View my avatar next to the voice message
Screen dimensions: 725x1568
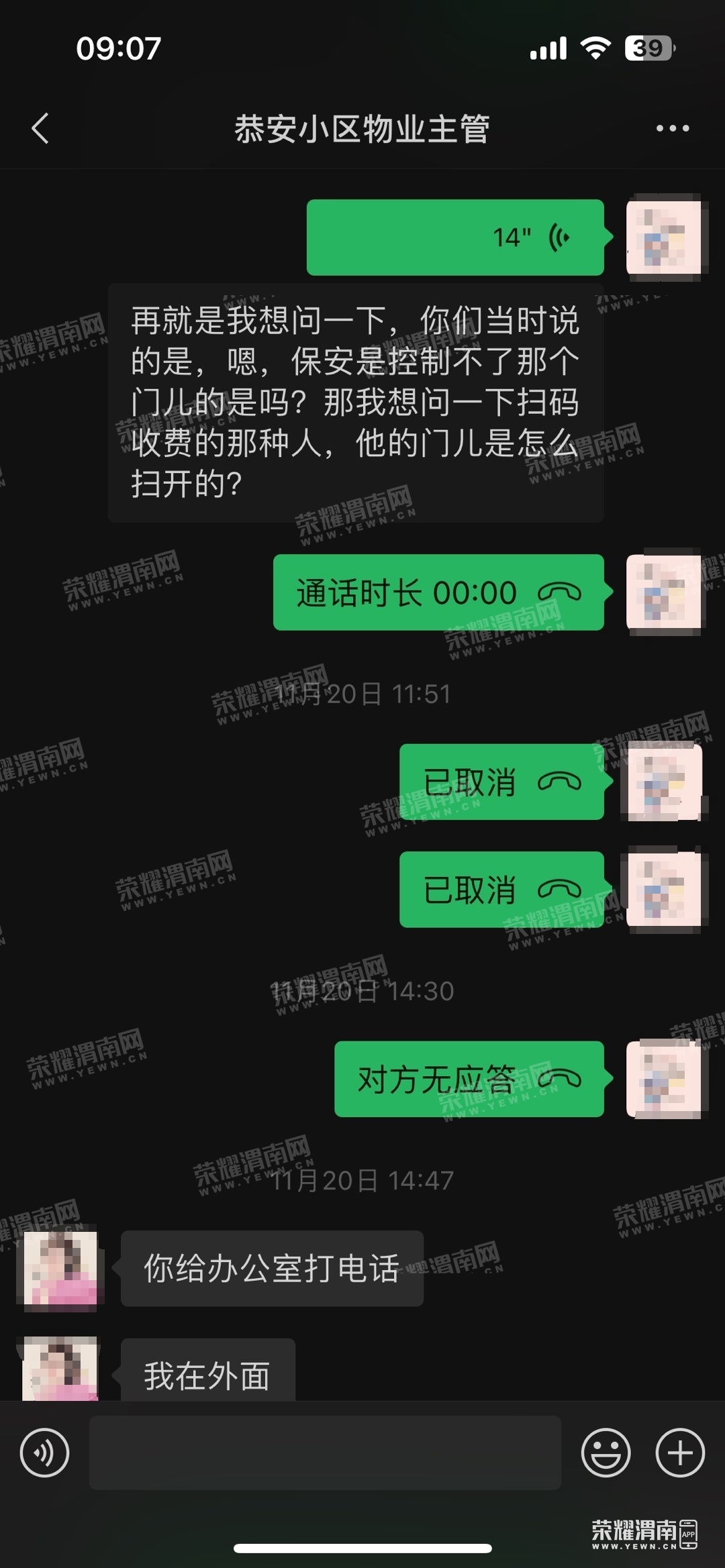coord(663,236)
